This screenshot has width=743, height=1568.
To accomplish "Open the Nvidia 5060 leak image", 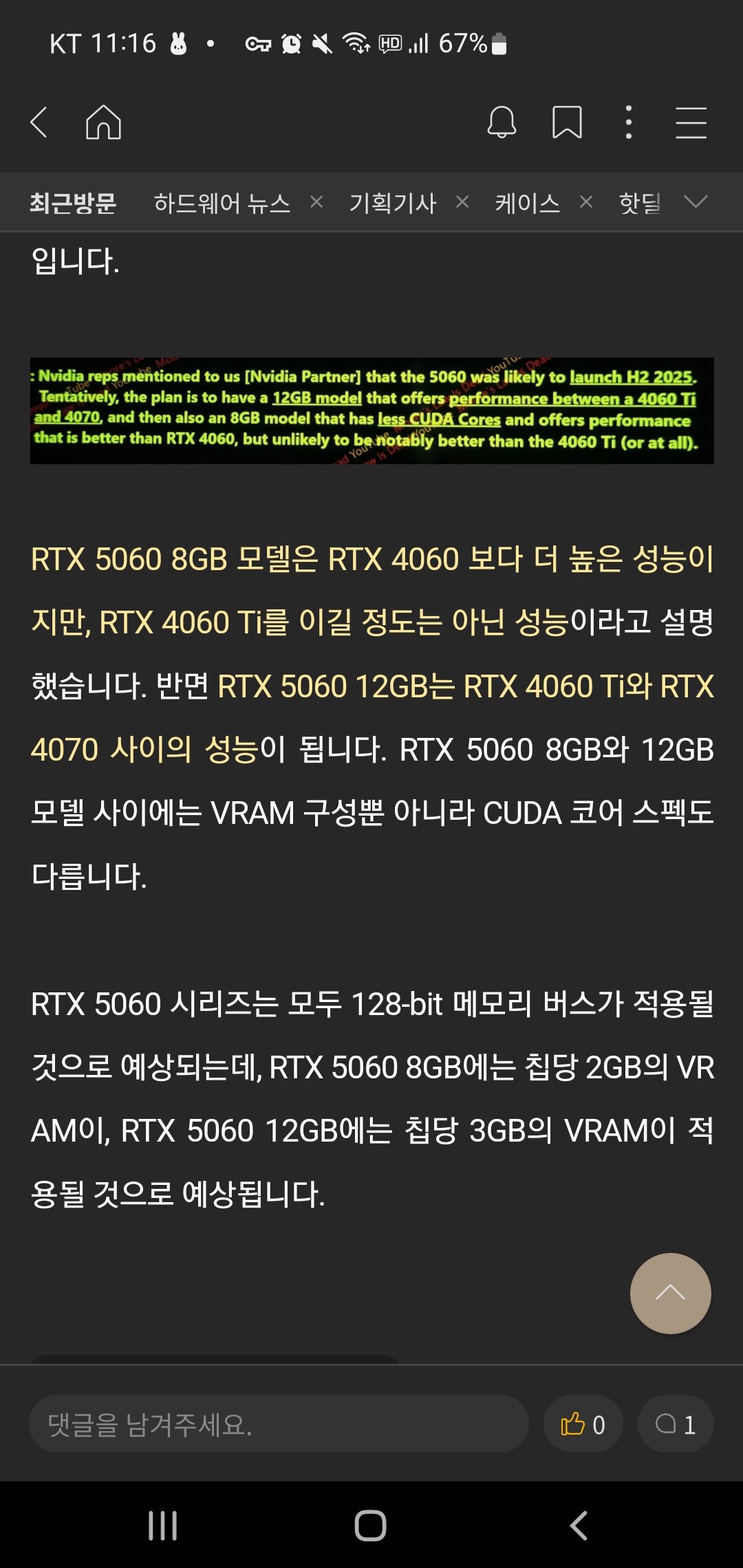I will click(x=371, y=411).
